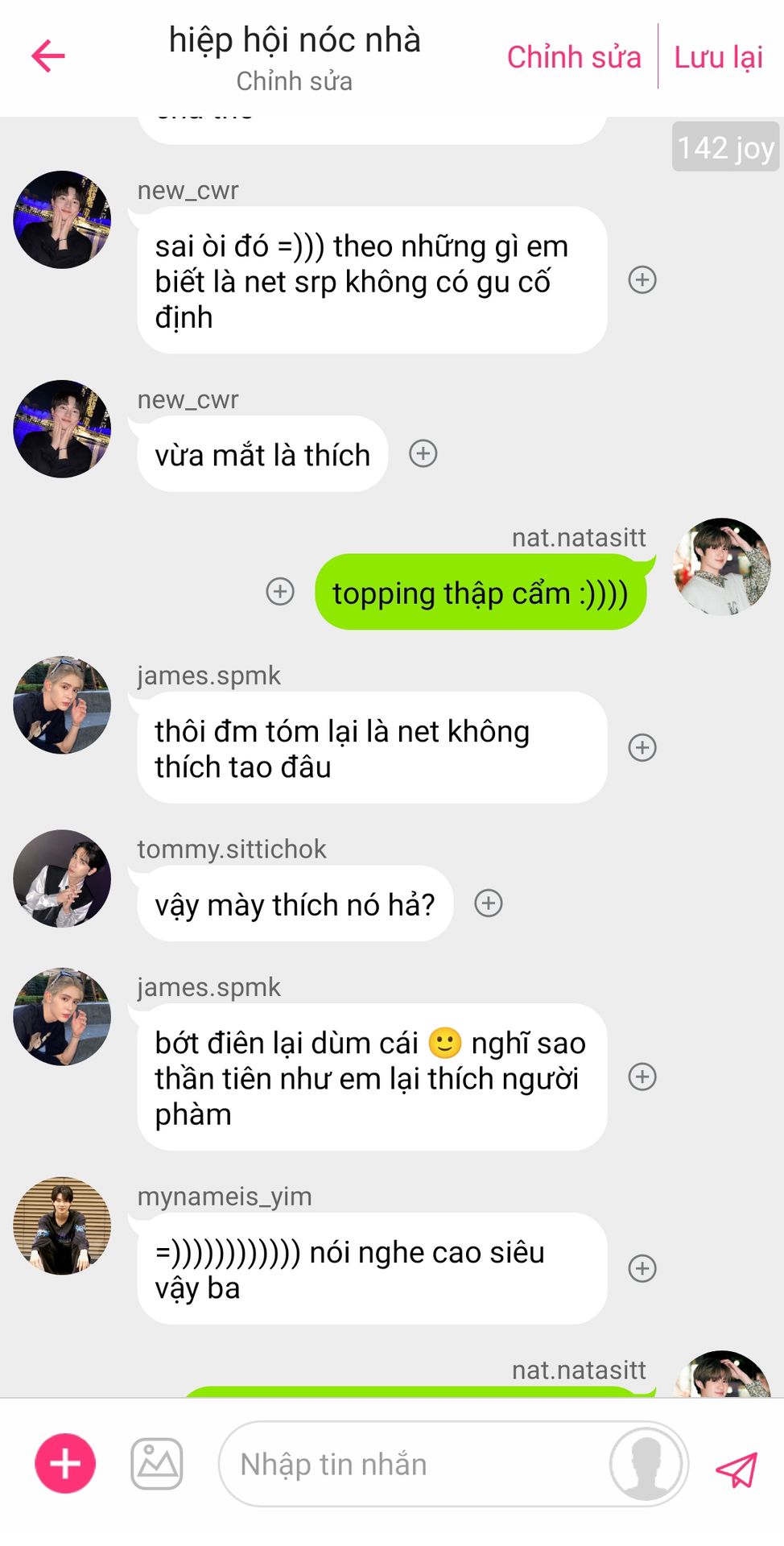Image resolution: width=784 pixels, height=1546 pixels.
Task: Tap plus icon beside 'bớt điên lại' message
Action: (x=642, y=1077)
